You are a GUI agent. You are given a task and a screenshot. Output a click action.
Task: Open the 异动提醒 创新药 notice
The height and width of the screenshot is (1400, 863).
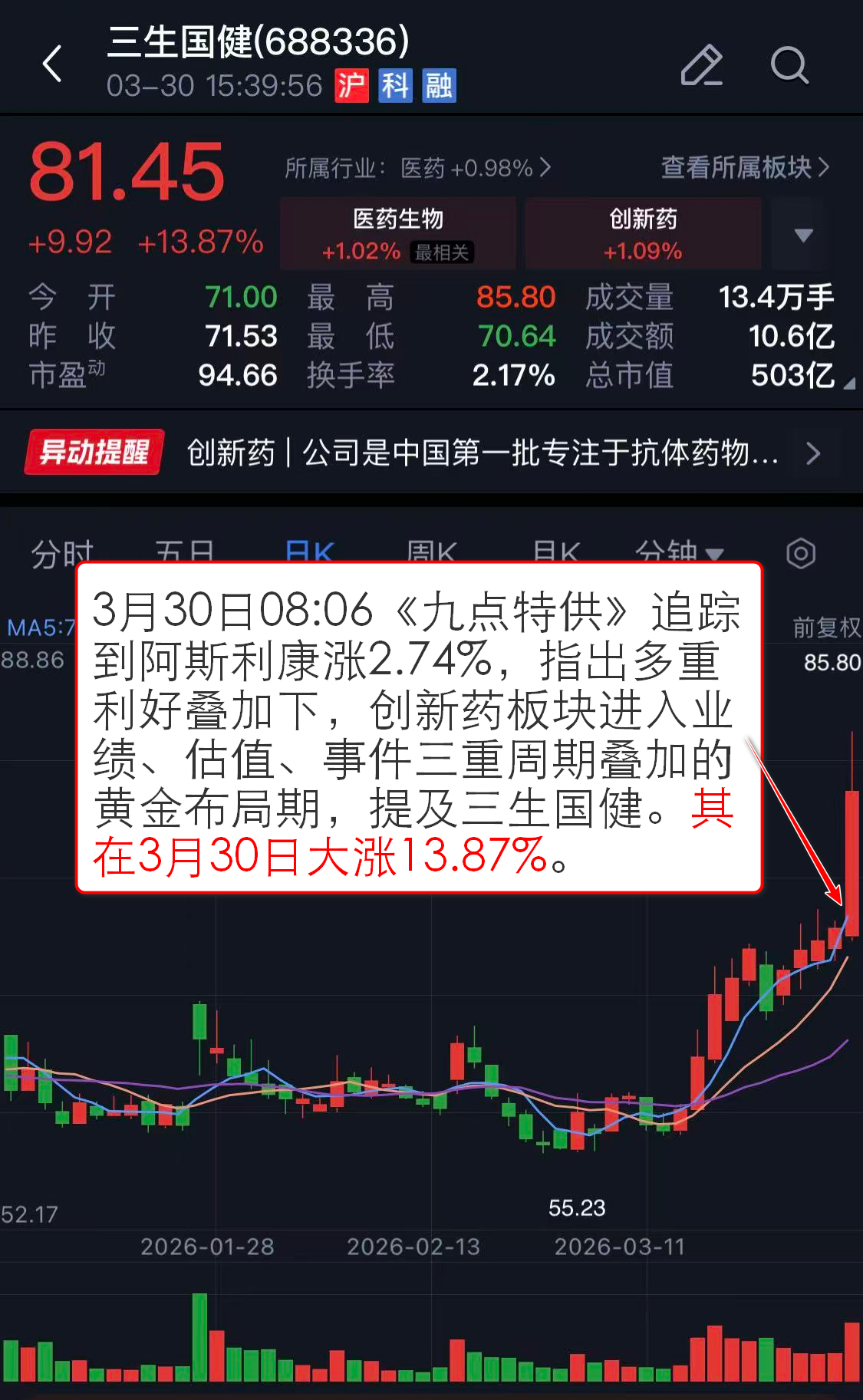coord(430,453)
